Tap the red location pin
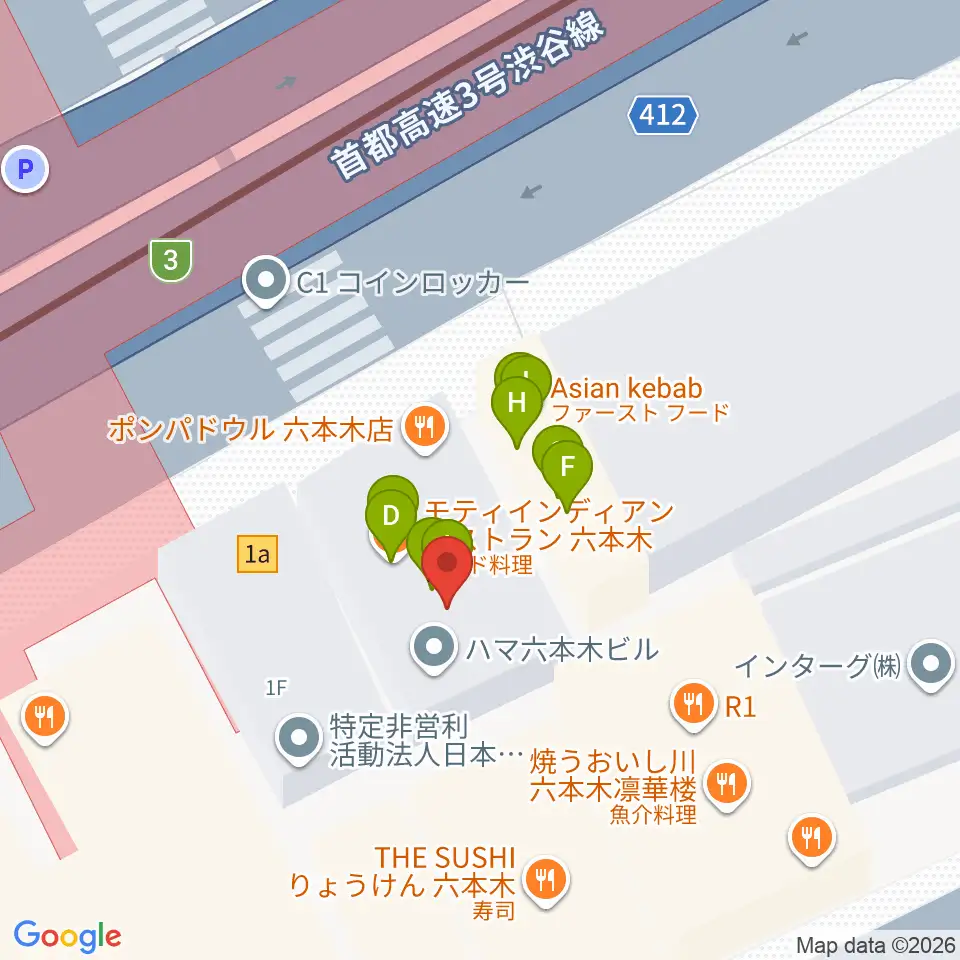960x960 pixels. point(447,569)
